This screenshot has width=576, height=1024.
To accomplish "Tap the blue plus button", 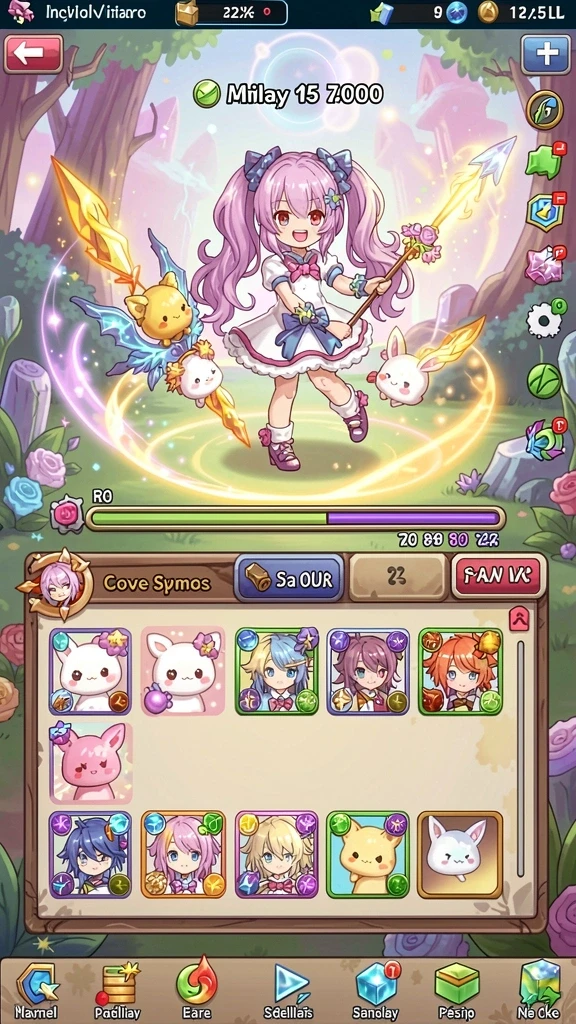I will [546, 54].
